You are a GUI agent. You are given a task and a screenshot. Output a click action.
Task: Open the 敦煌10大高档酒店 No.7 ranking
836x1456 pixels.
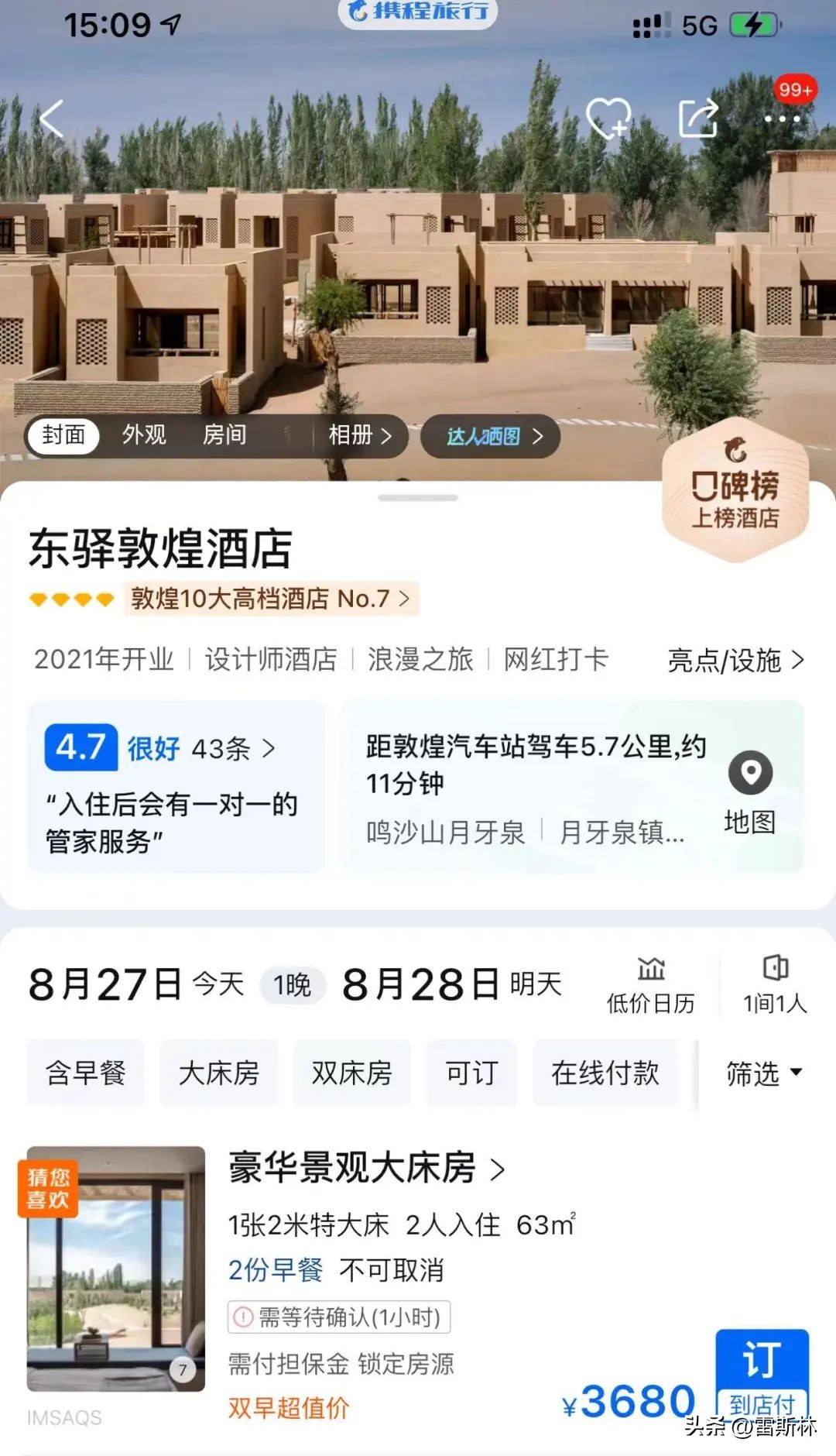pos(263,599)
